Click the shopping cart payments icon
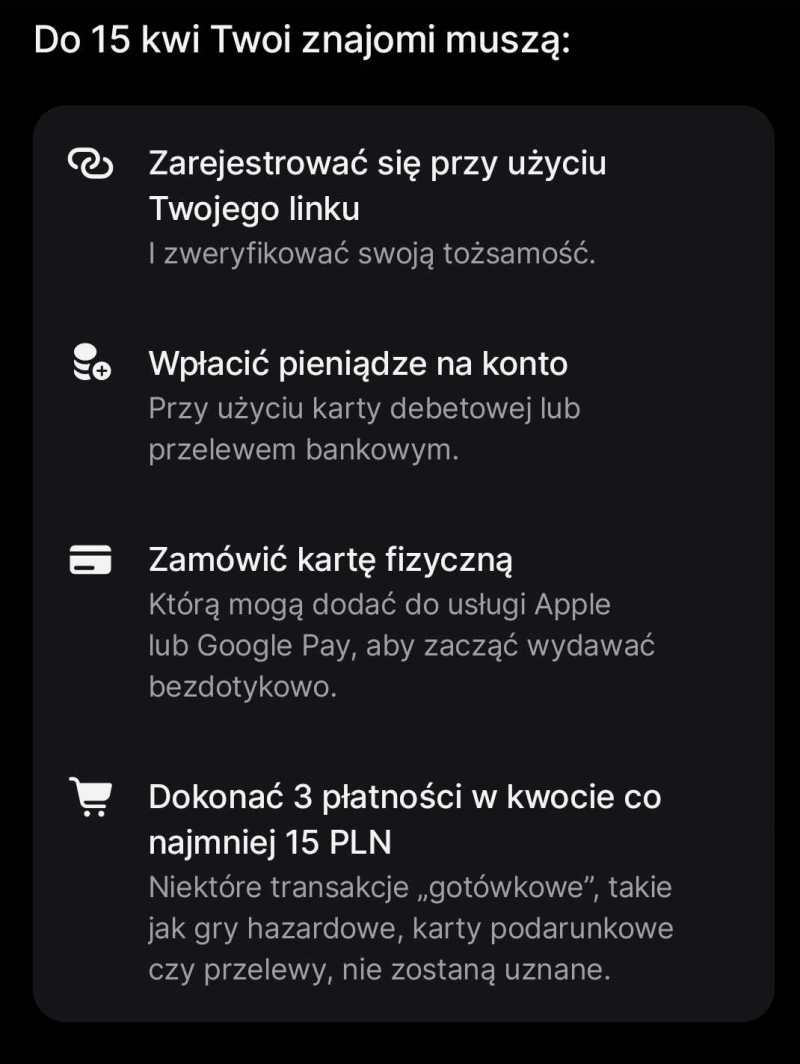 pos(89,796)
